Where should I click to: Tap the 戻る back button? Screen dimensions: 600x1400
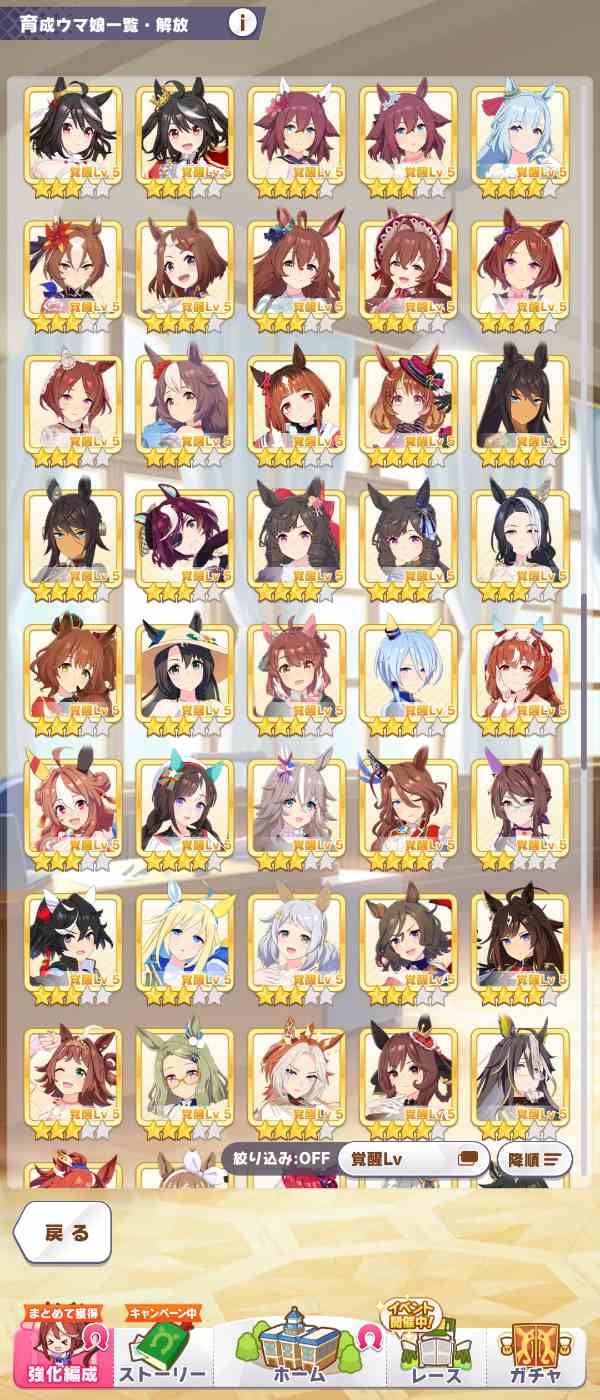click(63, 1233)
